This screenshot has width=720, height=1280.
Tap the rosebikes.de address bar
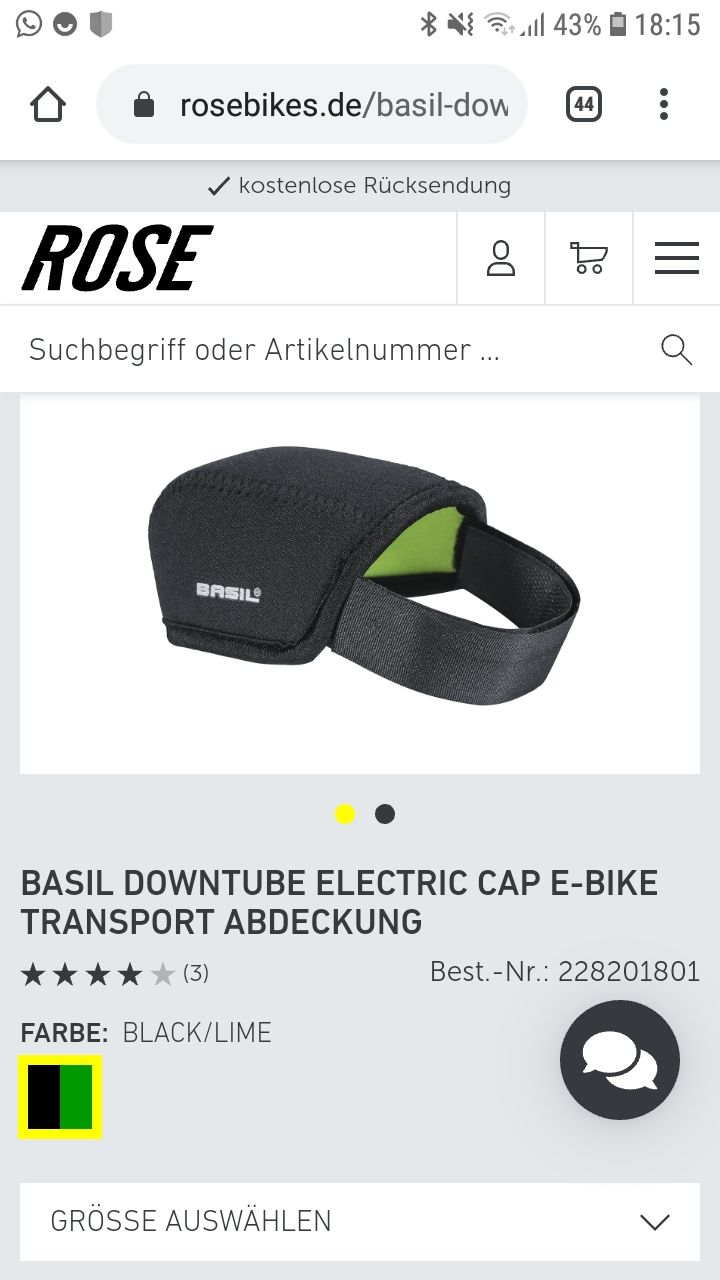312,105
